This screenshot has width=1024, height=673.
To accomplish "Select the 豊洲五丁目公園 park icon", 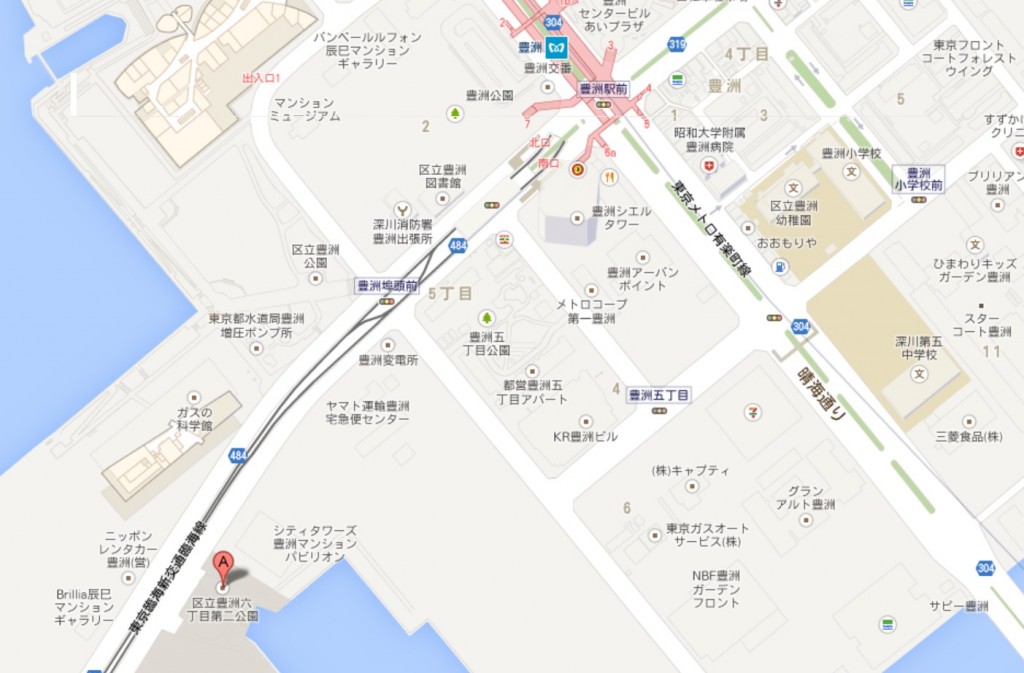I will [486, 318].
